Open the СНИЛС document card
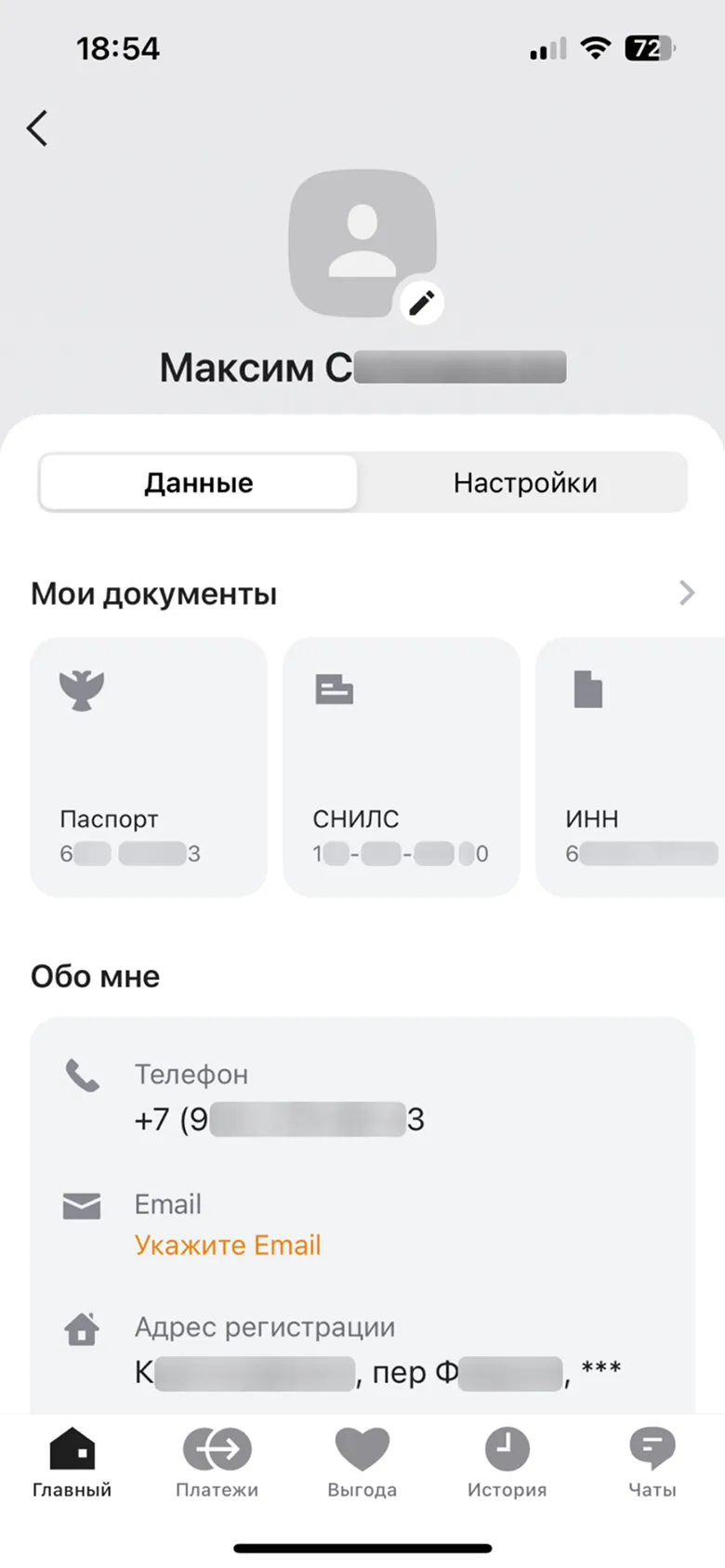 tap(402, 767)
